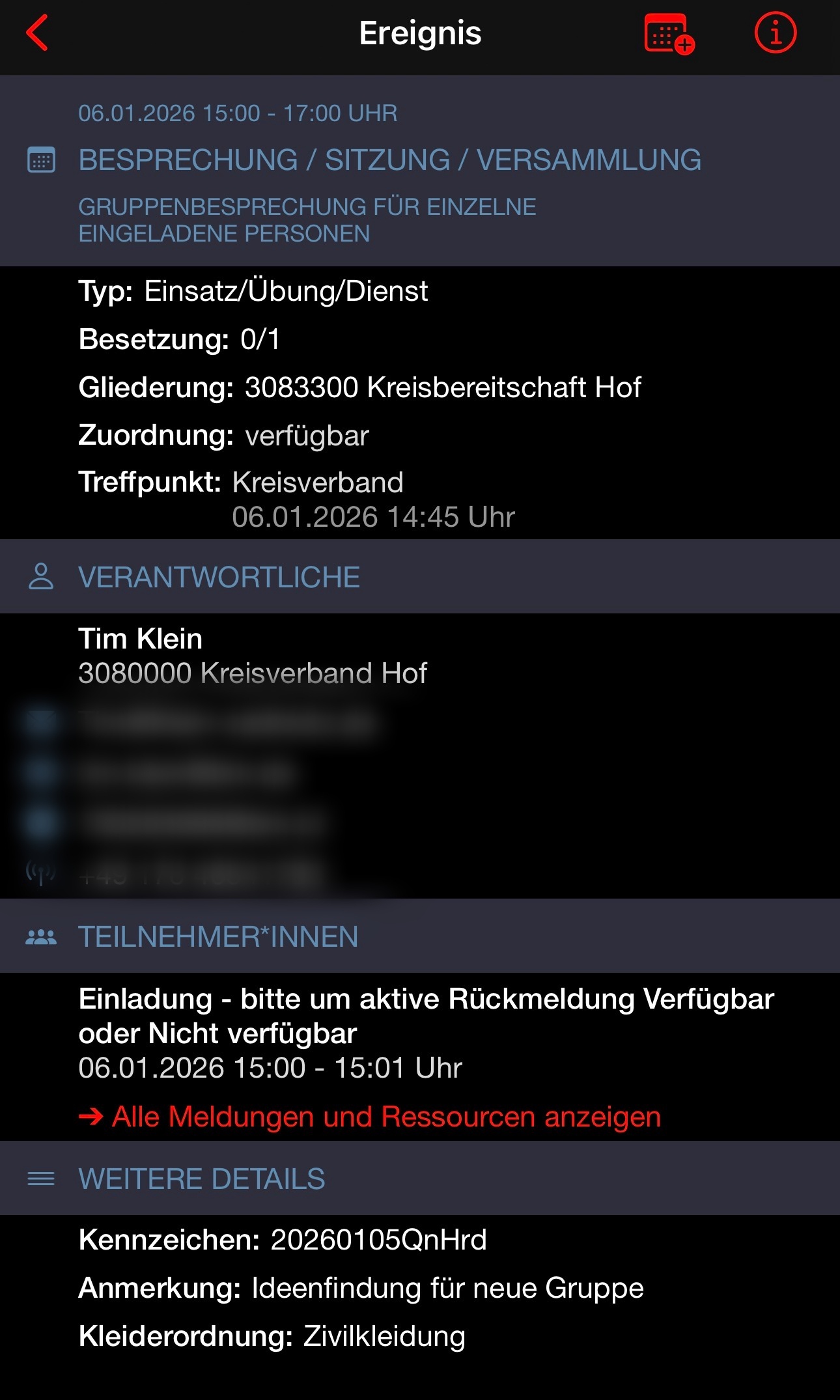Image resolution: width=840 pixels, height=1400 pixels.
Task: Tap the person icon next to VERANTWORTLICHE
Action: (40, 576)
